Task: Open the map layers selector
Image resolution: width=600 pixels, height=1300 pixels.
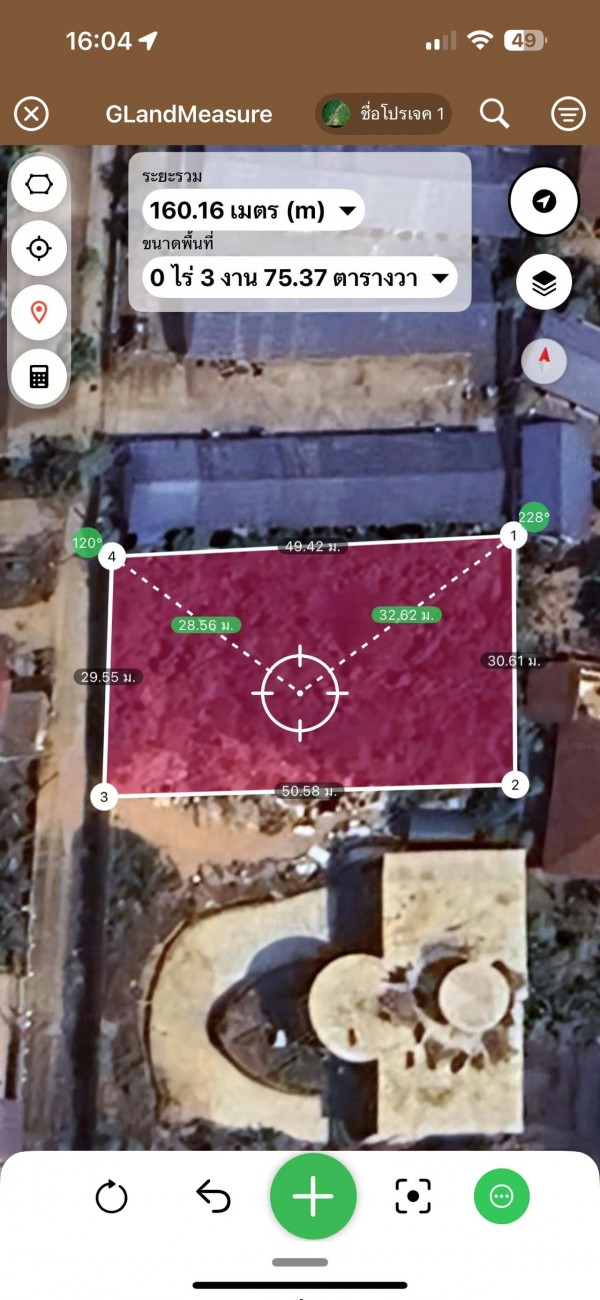Action: coord(543,284)
